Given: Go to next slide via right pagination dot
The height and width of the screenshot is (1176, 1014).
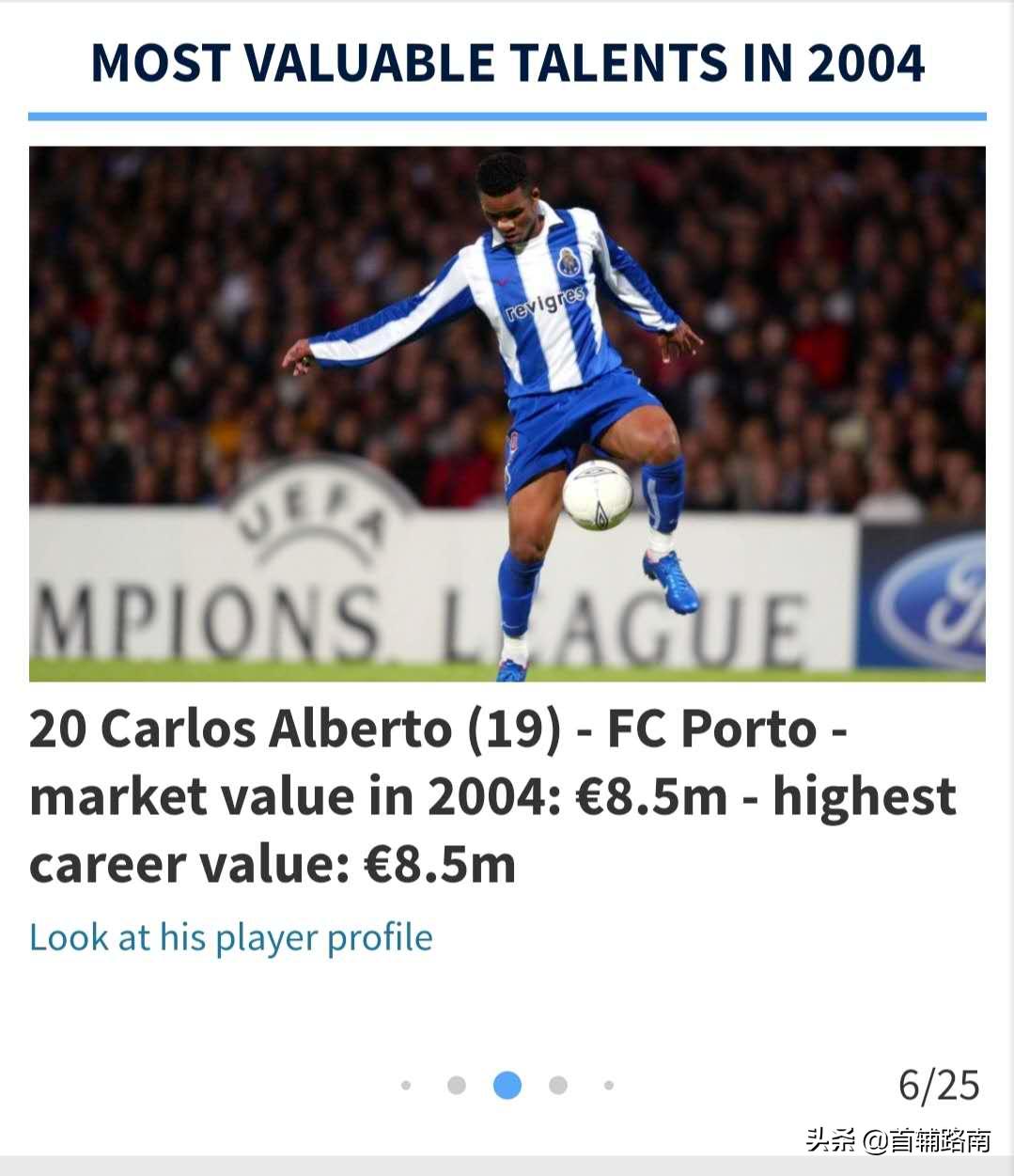Looking at the screenshot, I should tap(558, 1085).
